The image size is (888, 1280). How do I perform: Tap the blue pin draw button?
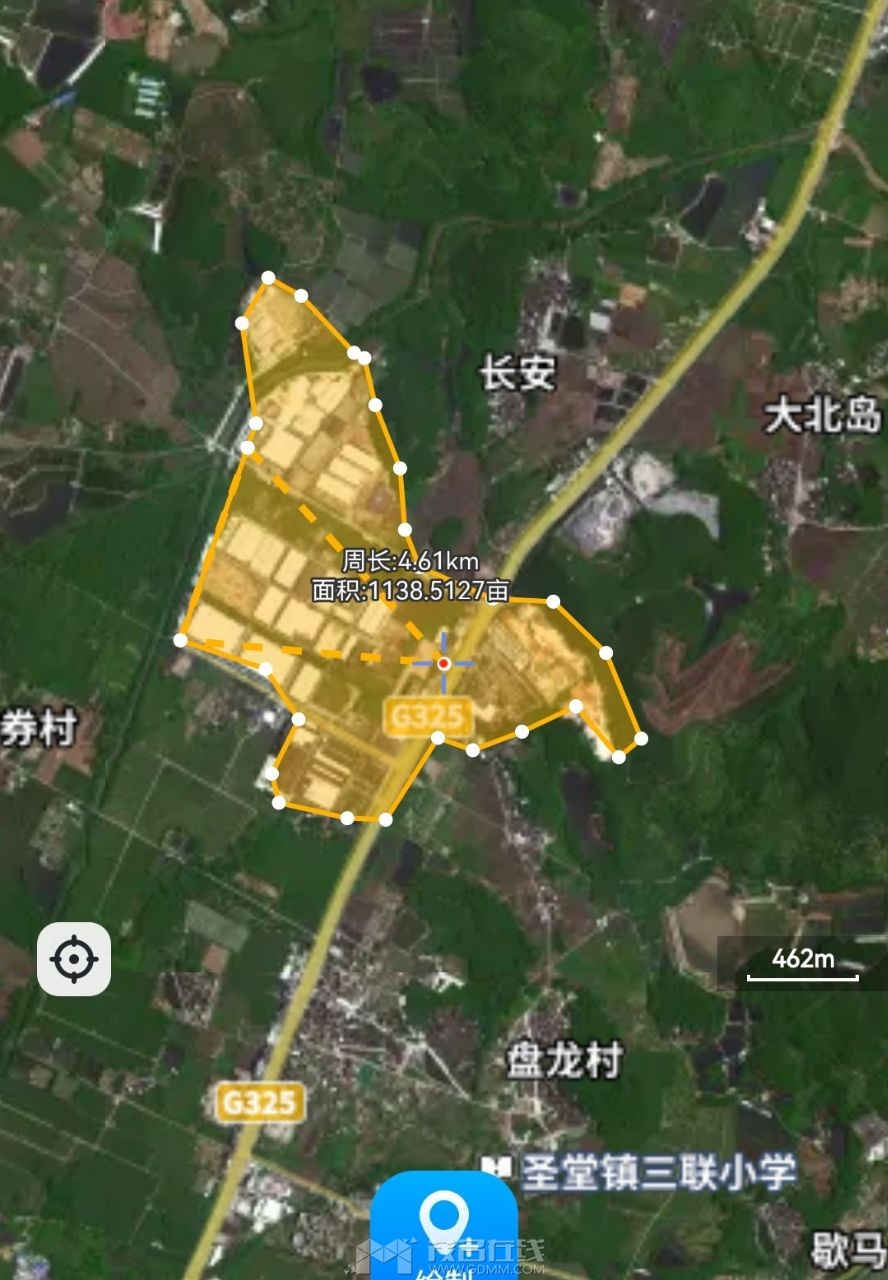444,1226
